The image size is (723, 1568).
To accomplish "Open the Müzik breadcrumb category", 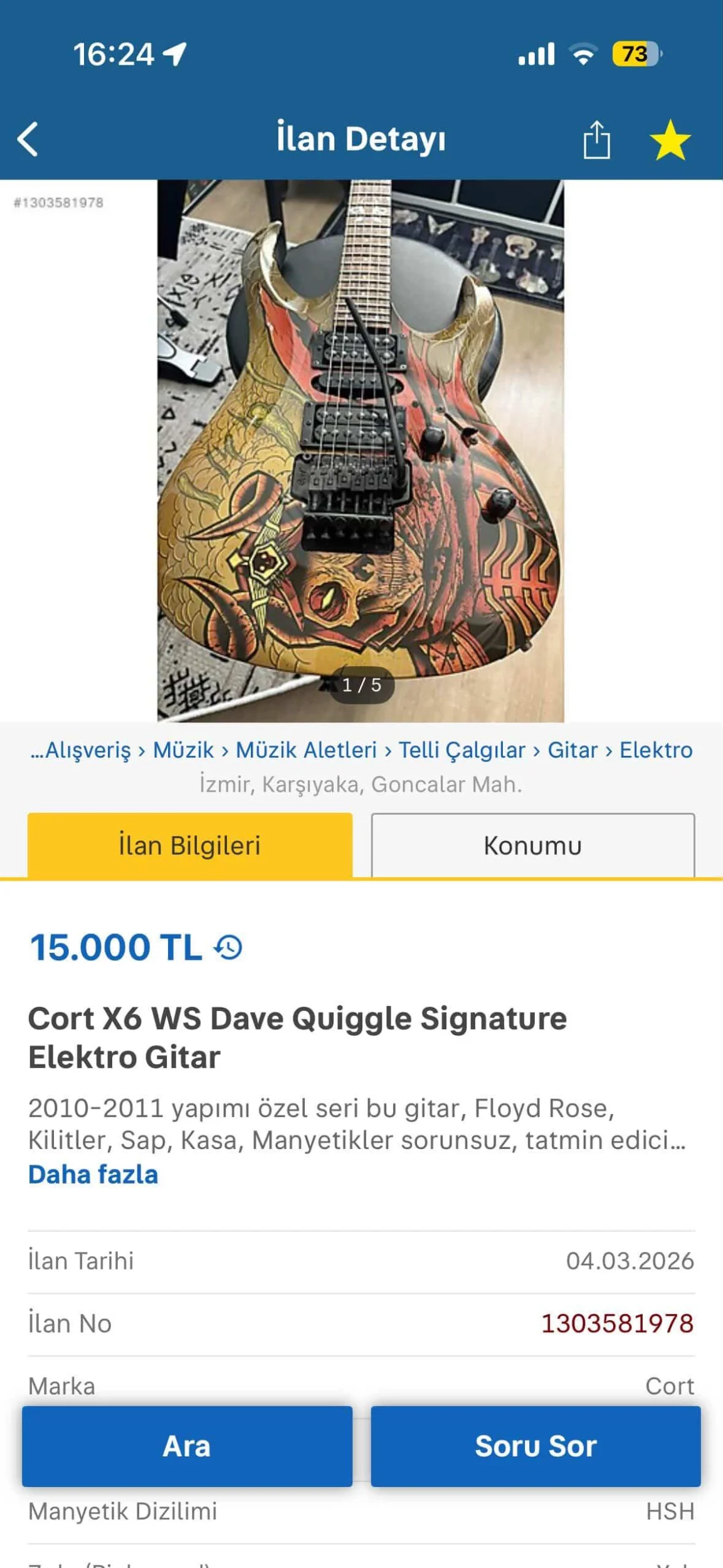I will click(183, 750).
